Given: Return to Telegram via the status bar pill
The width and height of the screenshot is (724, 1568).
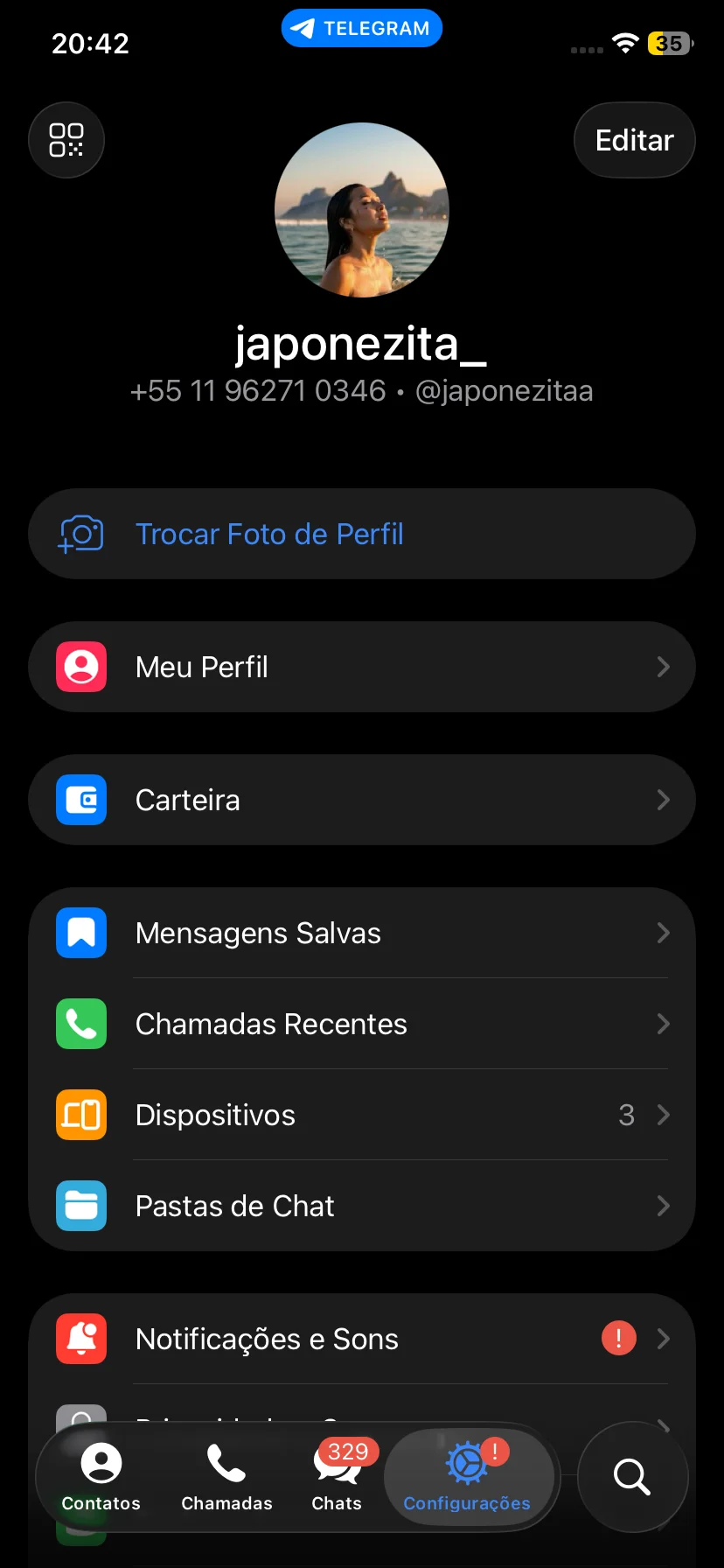Looking at the screenshot, I should click(x=362, y=28).
